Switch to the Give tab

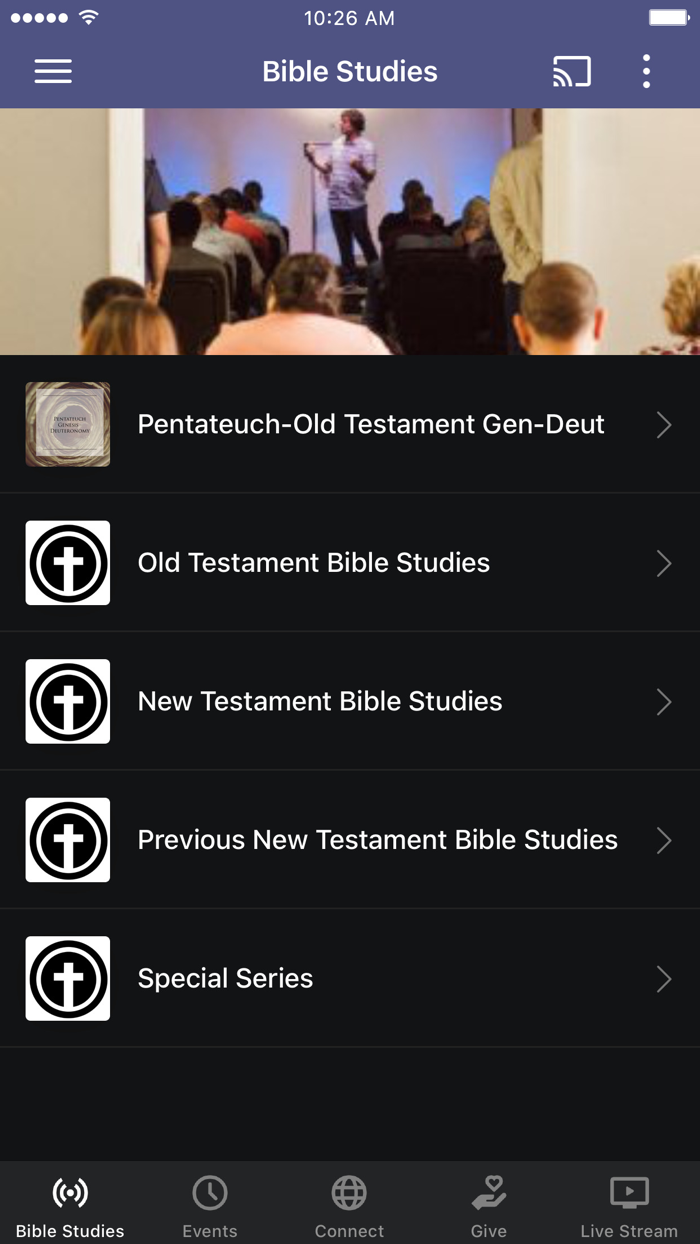tap(489, 1204)
